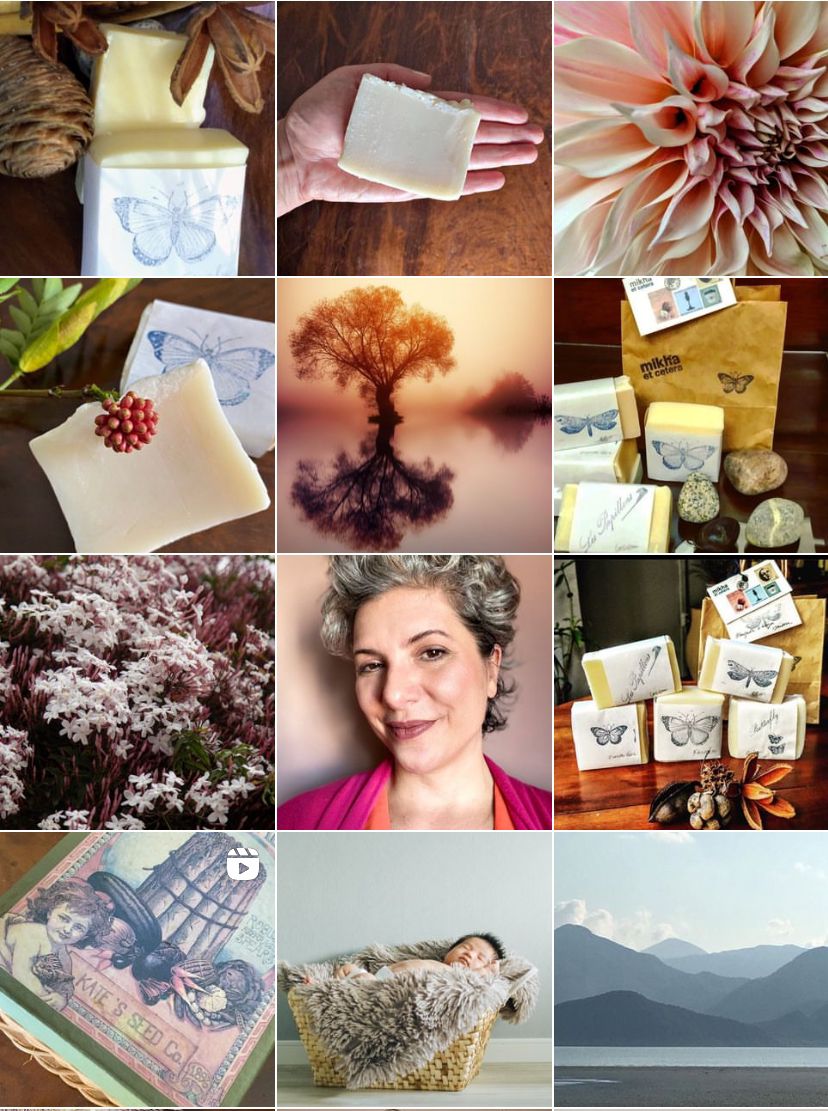Play the Kate's Seed Co. box reel
828x1111 pixels.
click(x=137, y=969)
